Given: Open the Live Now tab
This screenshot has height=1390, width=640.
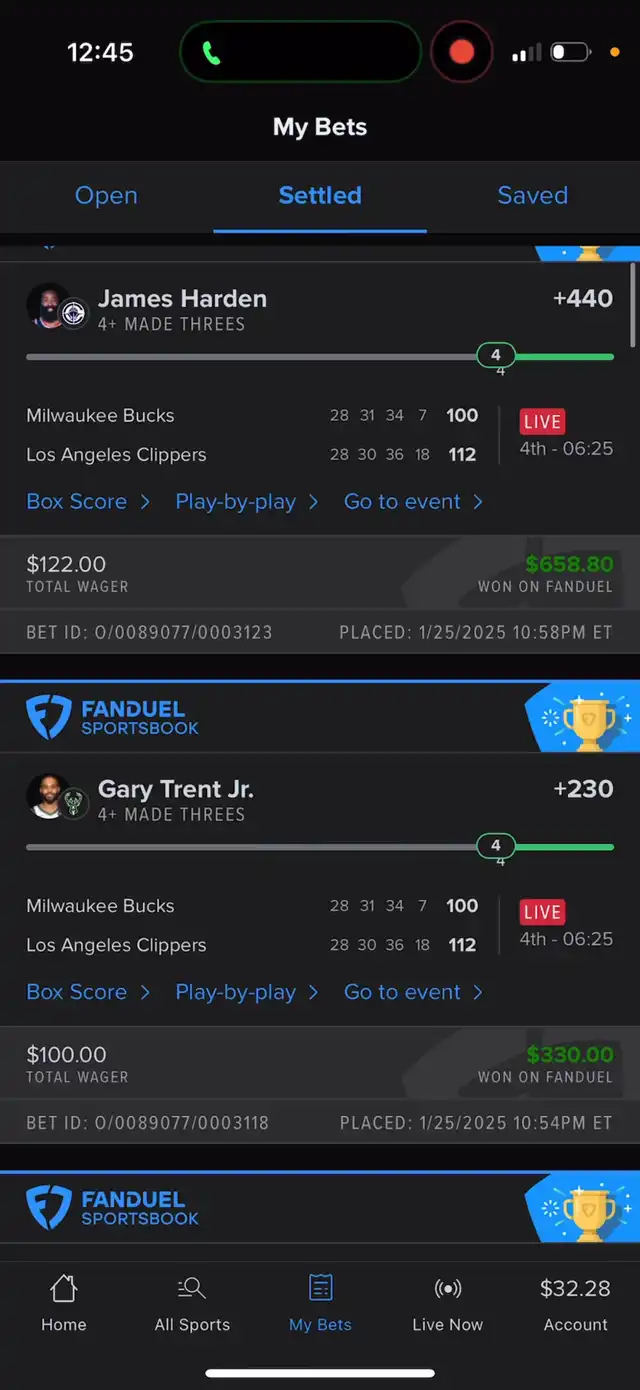Looking at the screenshot, I should pos(447,1303).
